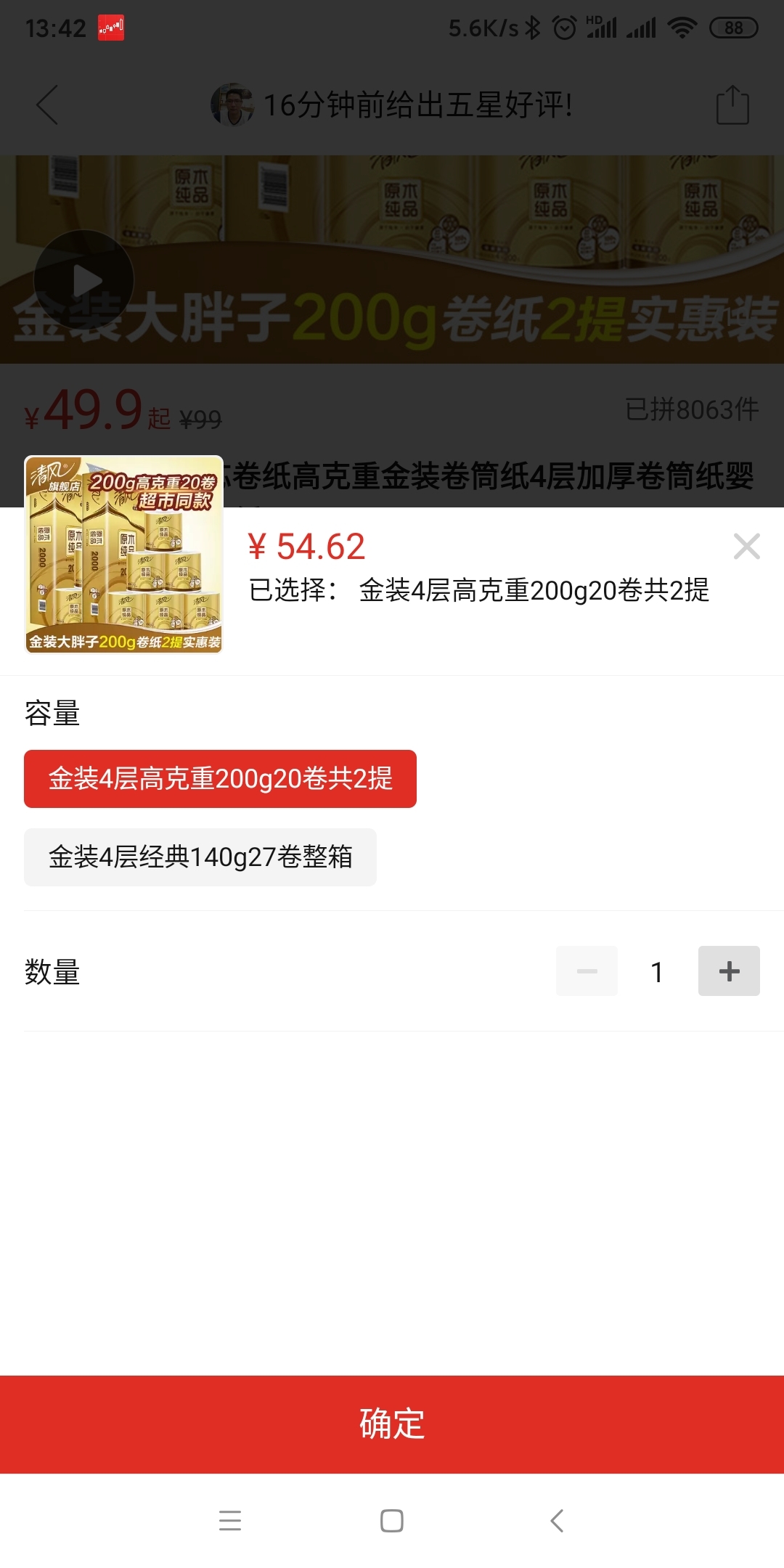Close the product options sheet

pos(746,547)
